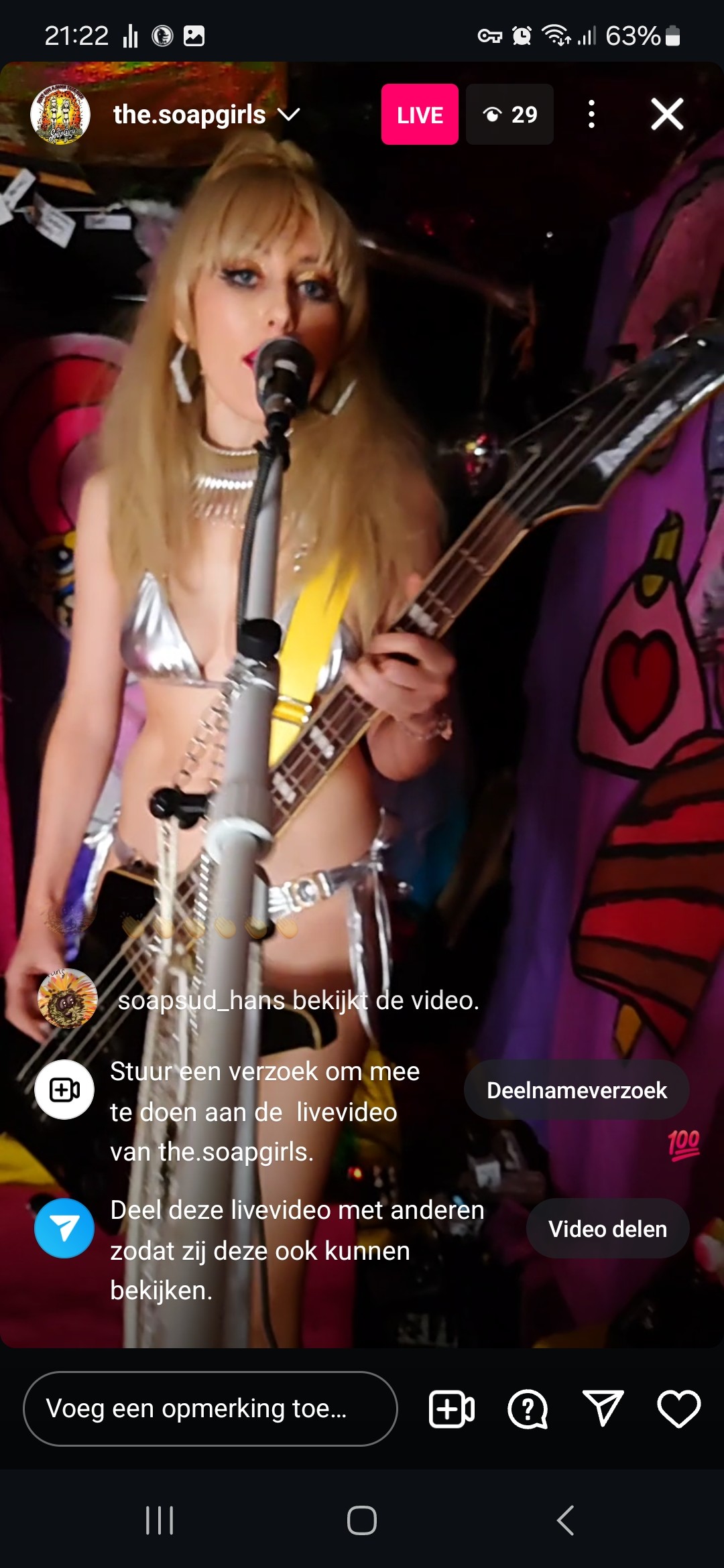
Task: Close the live video
Action: (667, 114)
